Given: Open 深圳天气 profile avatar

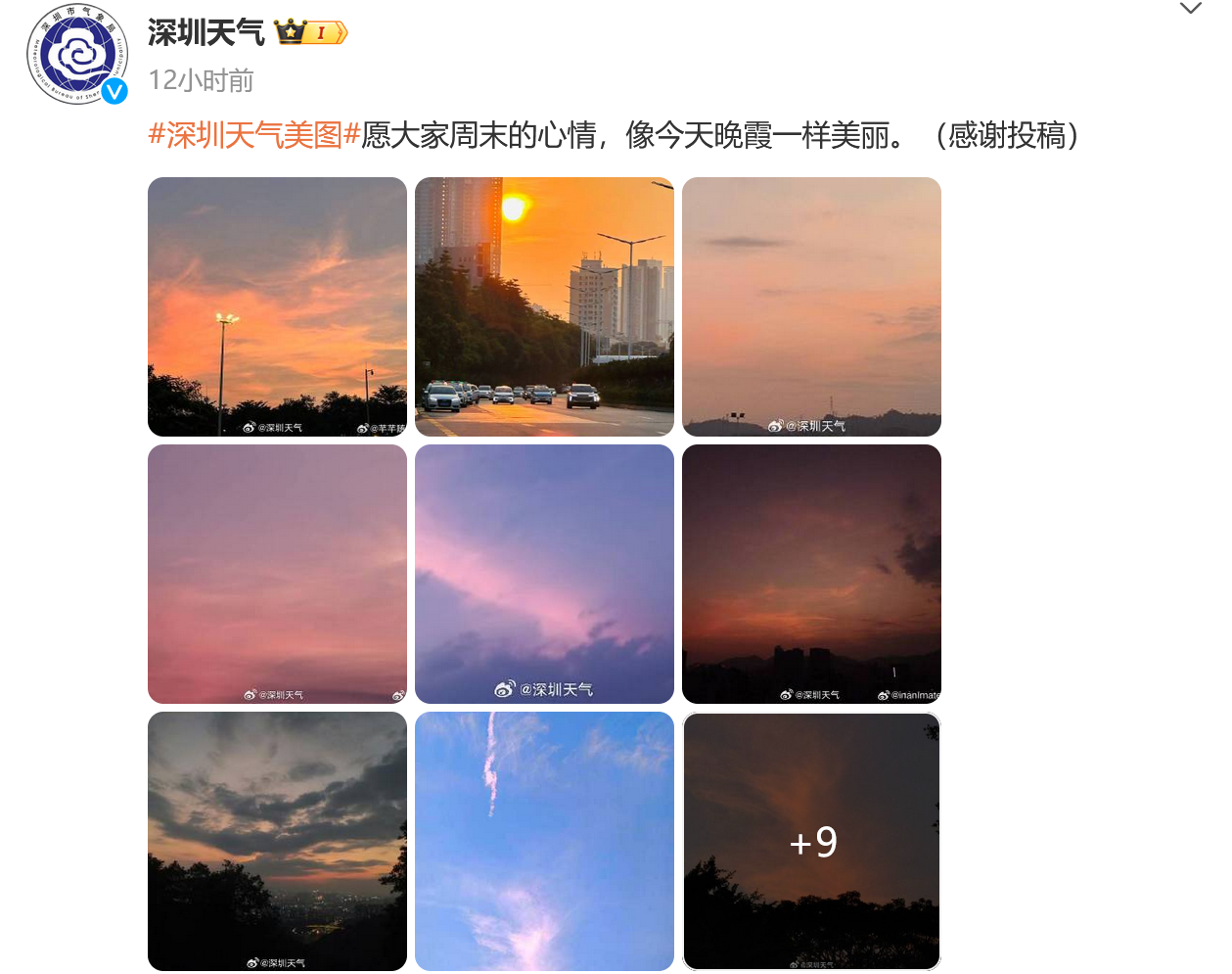Looking at the screenshot, I should [x=77, y=55].
